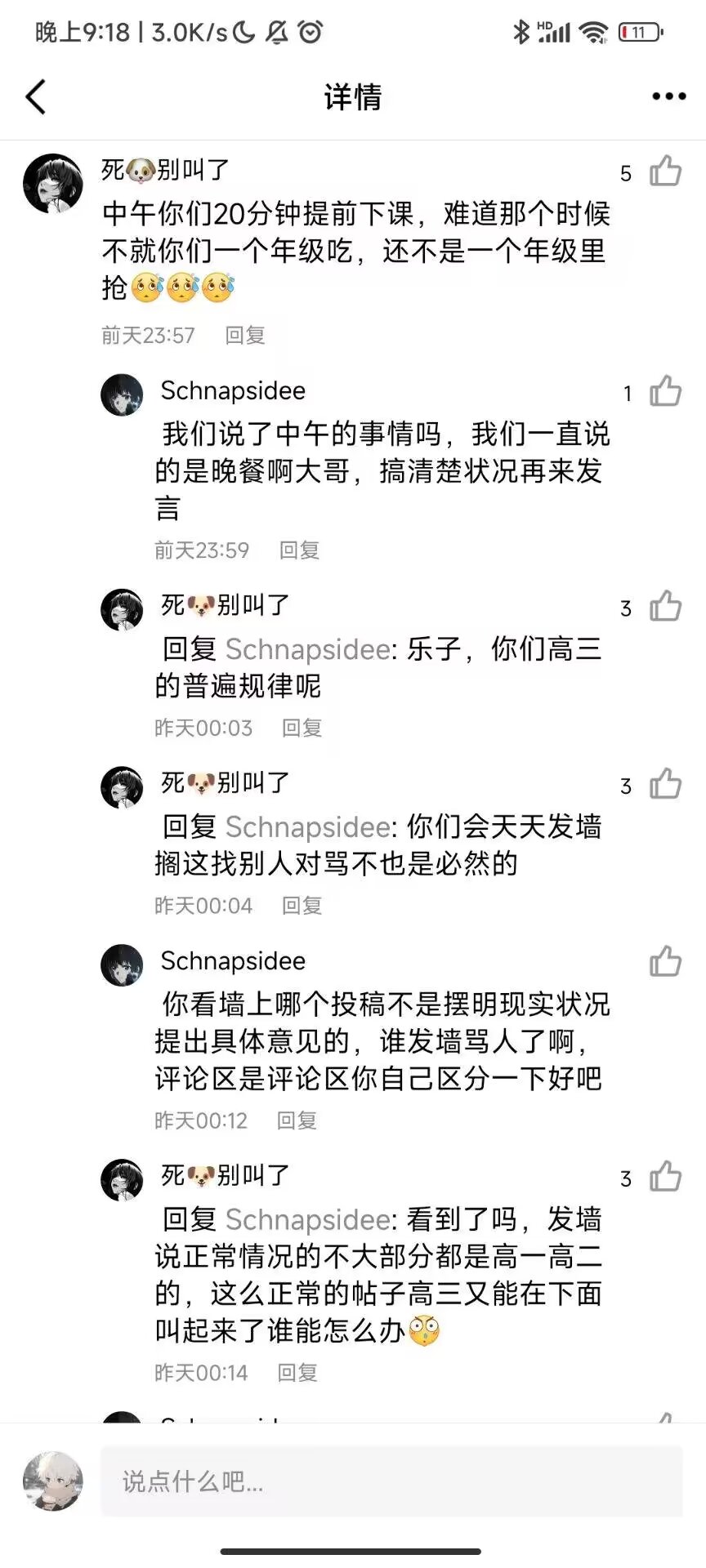This screenshot has width=706, height=1568.
Task: Open Schnapsidee's avatar on the 晚餐 comment
Action: [x=122, y=395]
